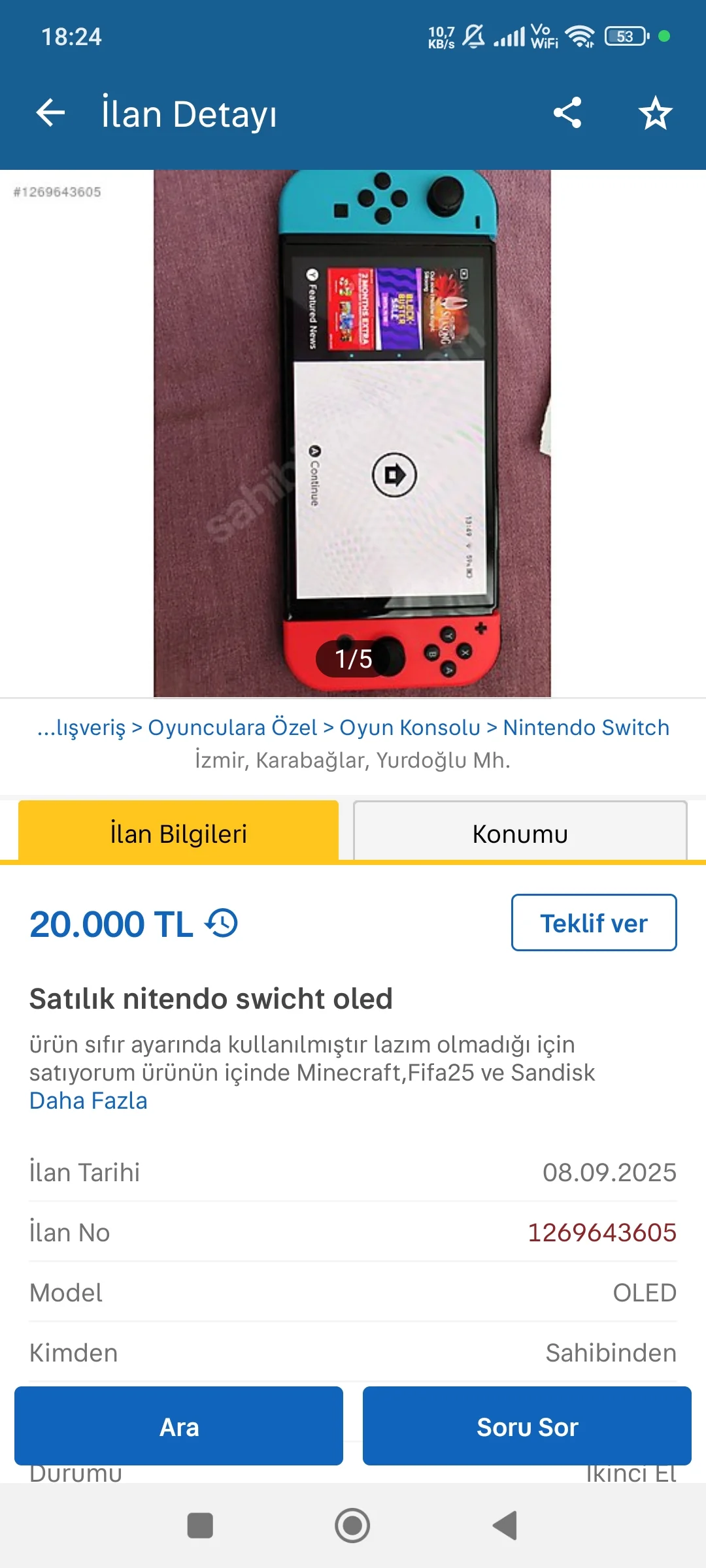This screenshot has height=1568, width=706.
Task: Open recent apps from navigation bar
Action: [200, 1526]
